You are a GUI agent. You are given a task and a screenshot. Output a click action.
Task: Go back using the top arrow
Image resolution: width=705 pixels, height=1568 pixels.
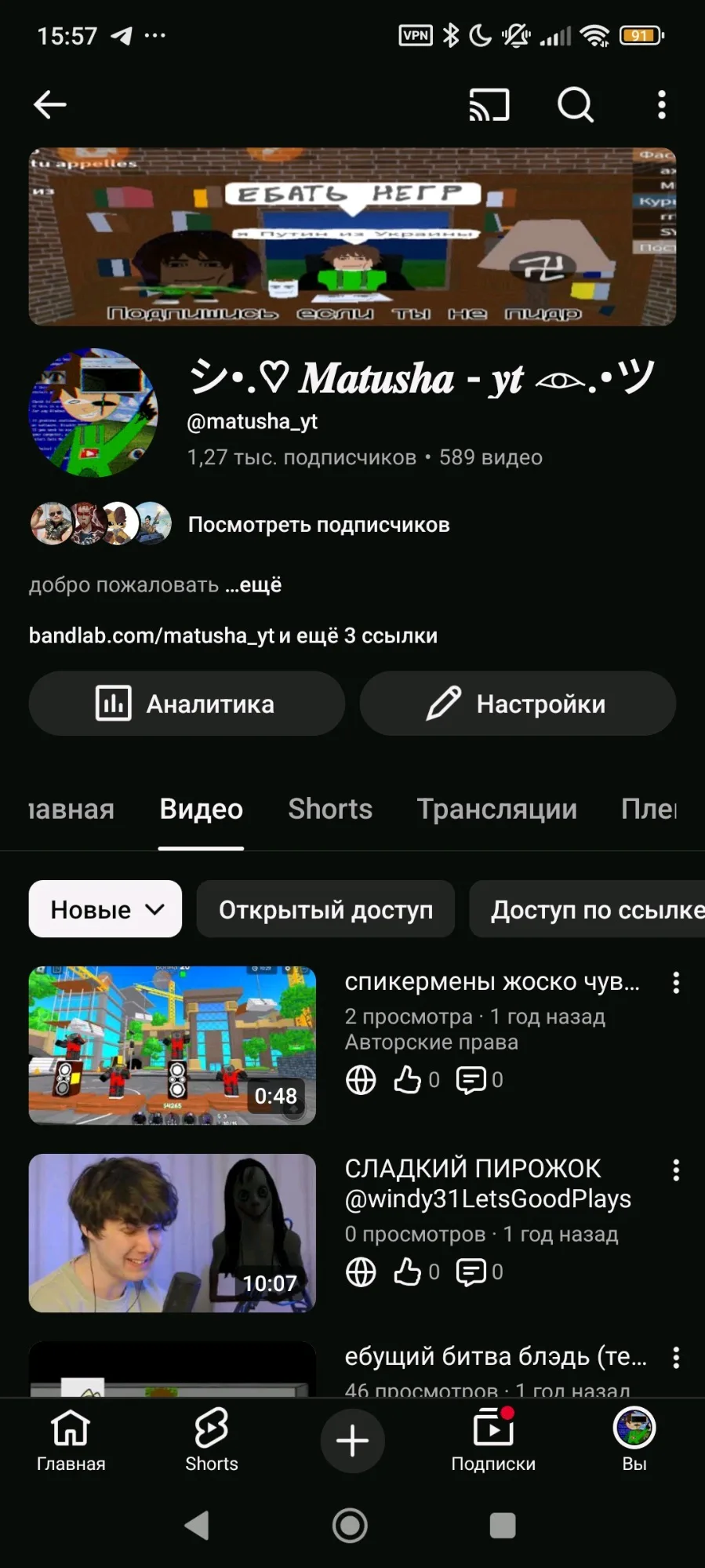pos(50,104)
